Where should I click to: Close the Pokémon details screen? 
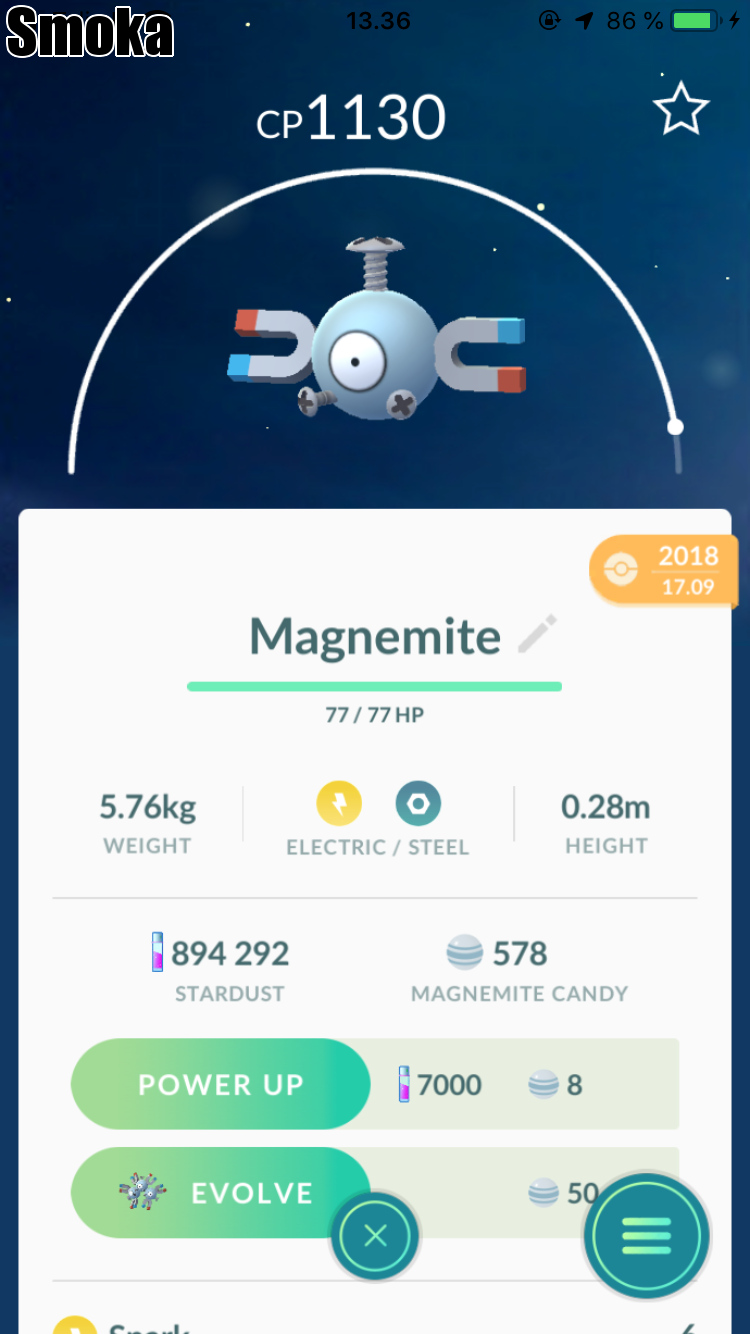pos(375,1236)
